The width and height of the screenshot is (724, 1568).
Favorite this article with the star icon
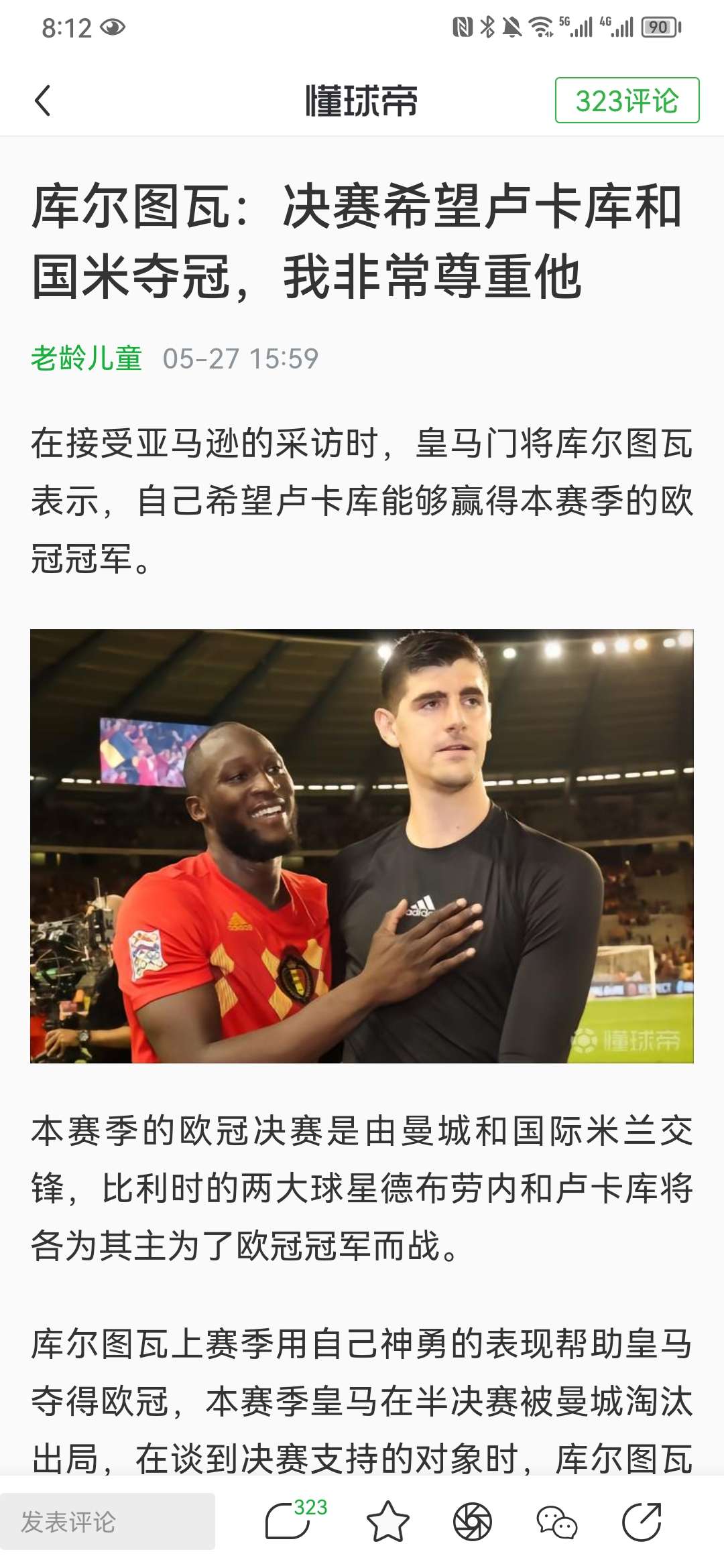387,1522
